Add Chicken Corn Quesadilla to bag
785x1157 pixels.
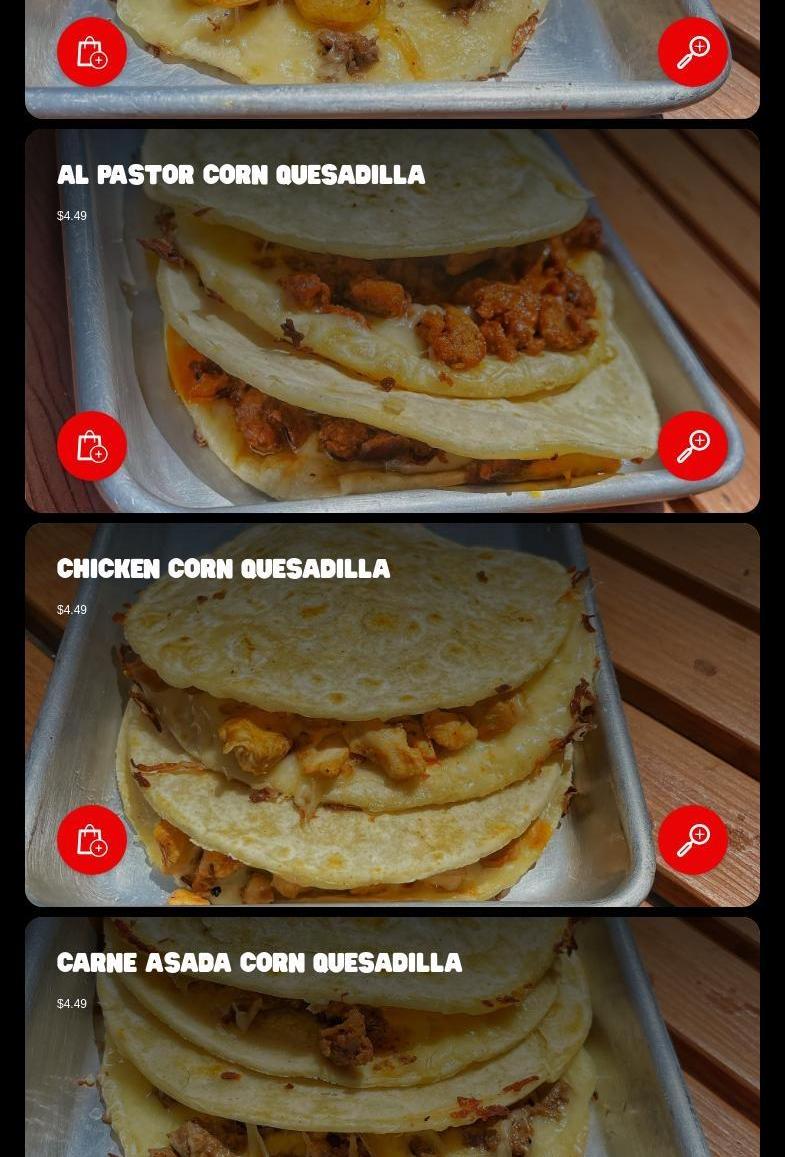pos(92,840)
